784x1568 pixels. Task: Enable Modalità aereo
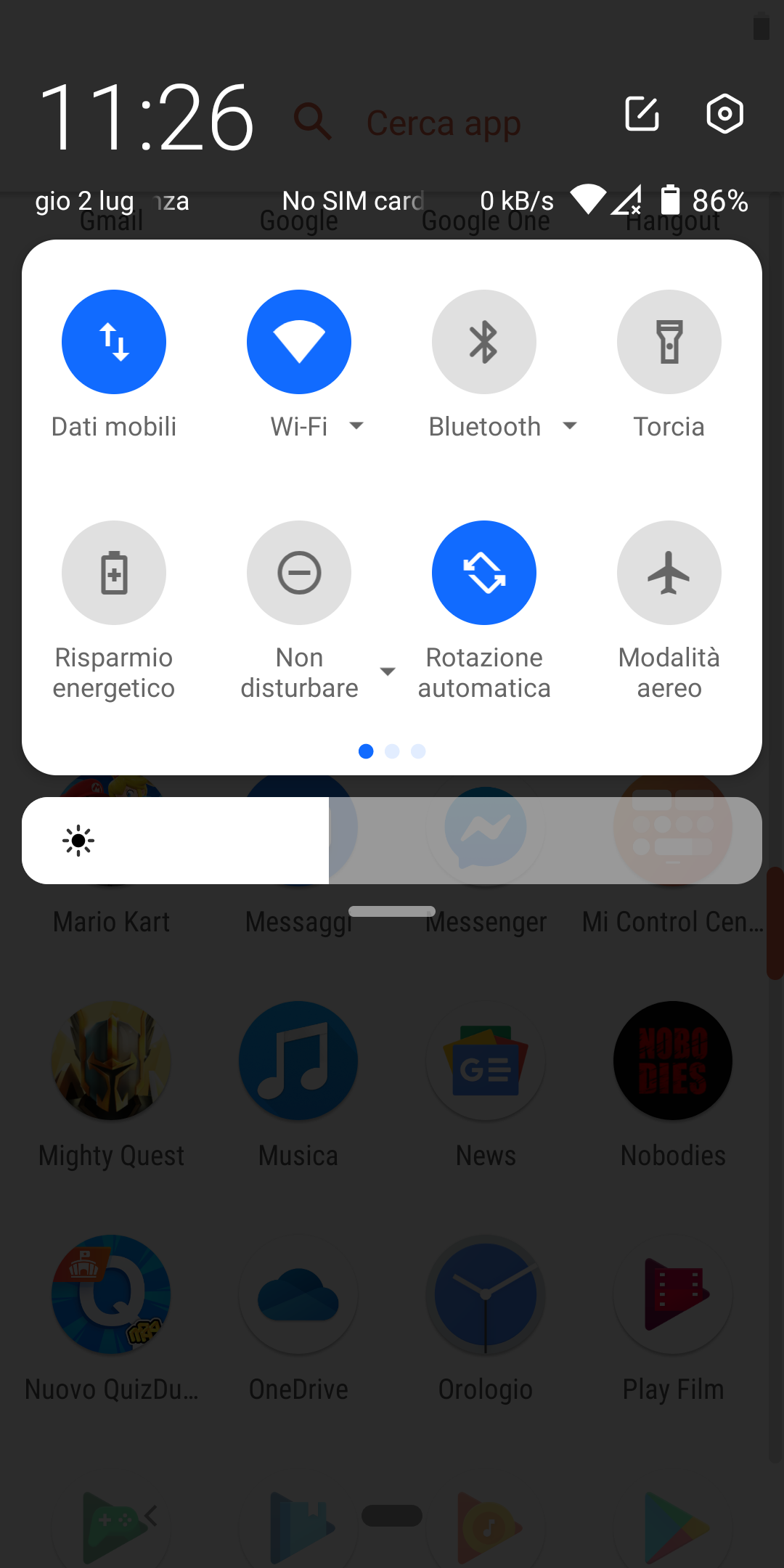coord(669,573)
